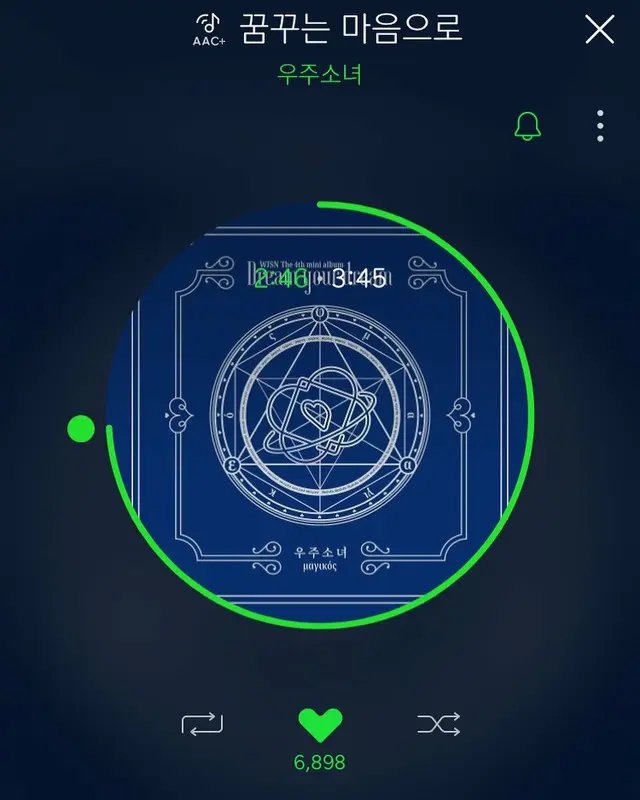Image resolution: width=640 pixels, height=800 pixels.
Task: Open the three-dot overflow menu
Action: 600,126
